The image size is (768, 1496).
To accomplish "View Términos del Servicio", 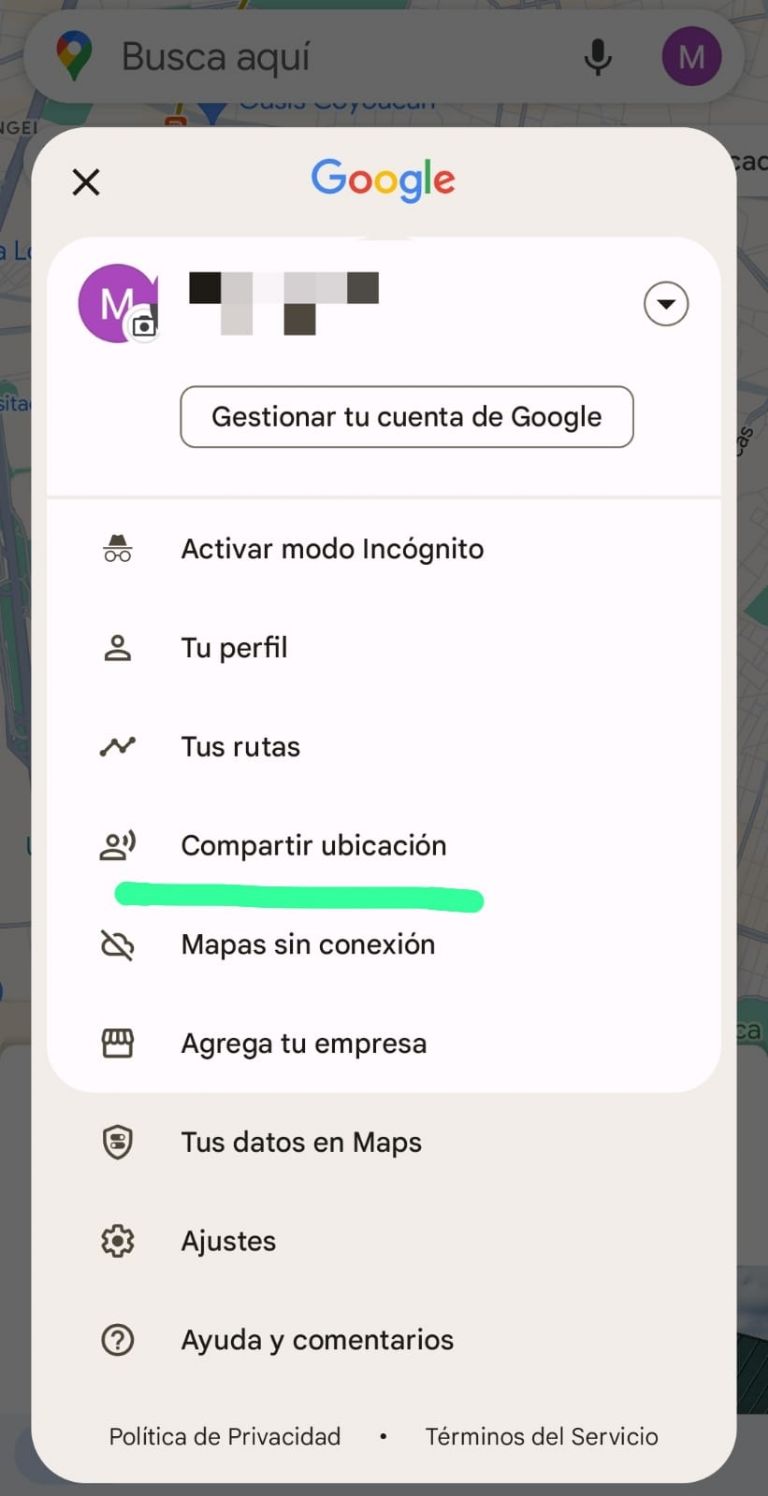I will [x=541, y=1437].
